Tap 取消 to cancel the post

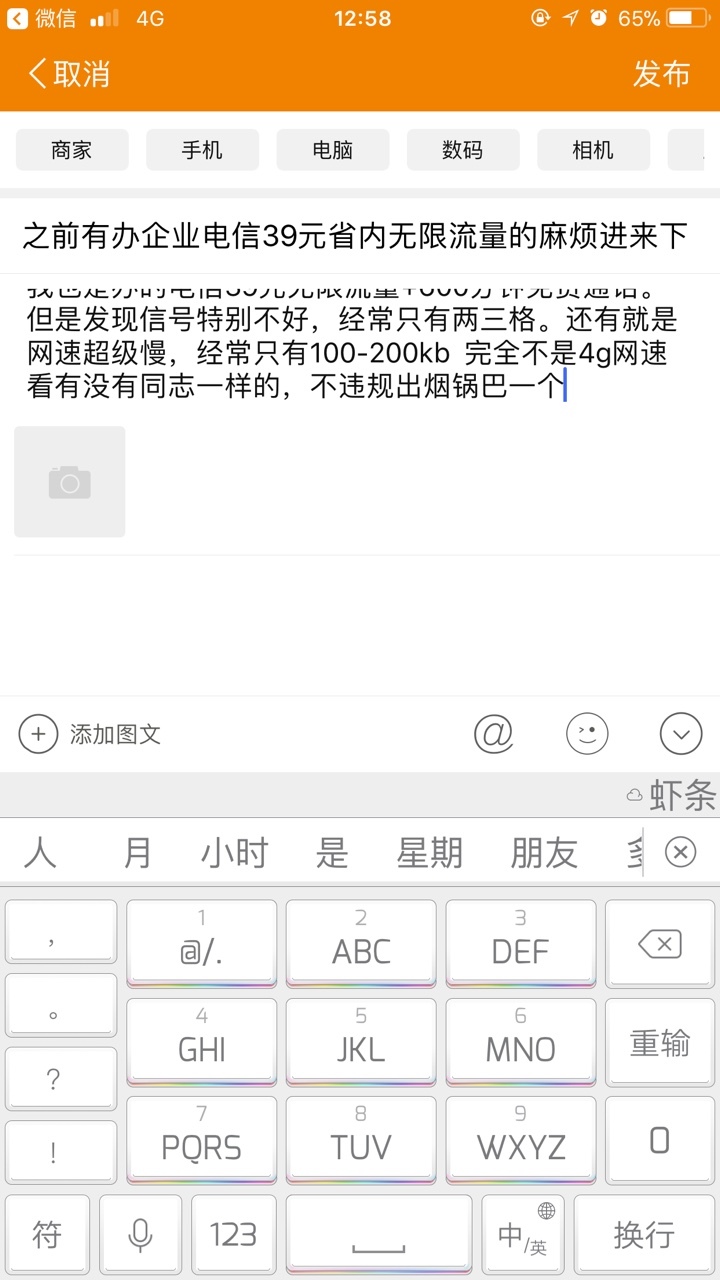(x=69, y=74)
